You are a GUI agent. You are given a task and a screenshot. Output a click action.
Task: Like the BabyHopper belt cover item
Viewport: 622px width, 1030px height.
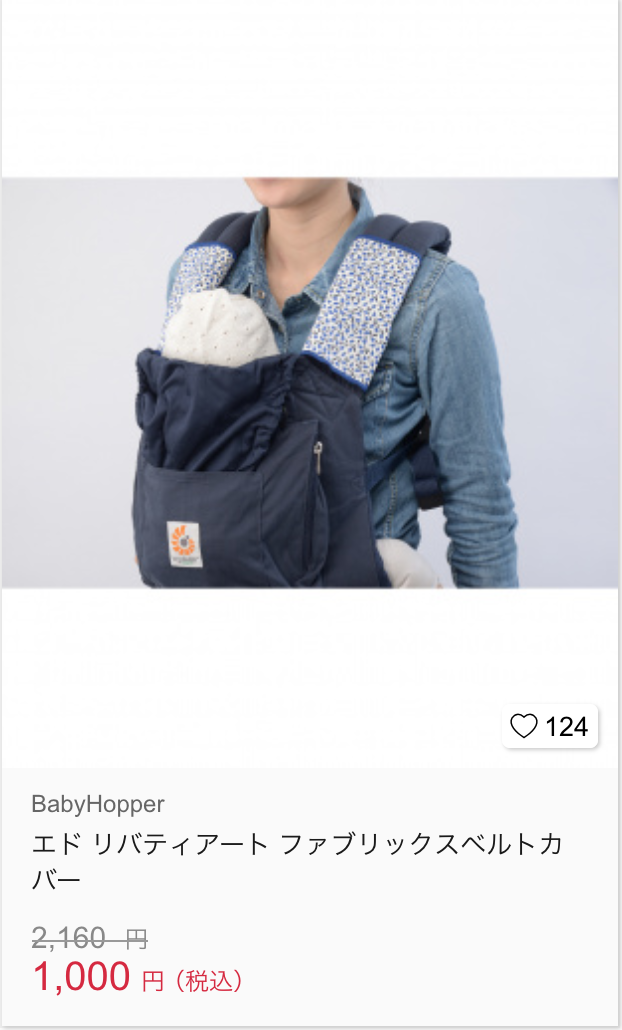(524, 726)
